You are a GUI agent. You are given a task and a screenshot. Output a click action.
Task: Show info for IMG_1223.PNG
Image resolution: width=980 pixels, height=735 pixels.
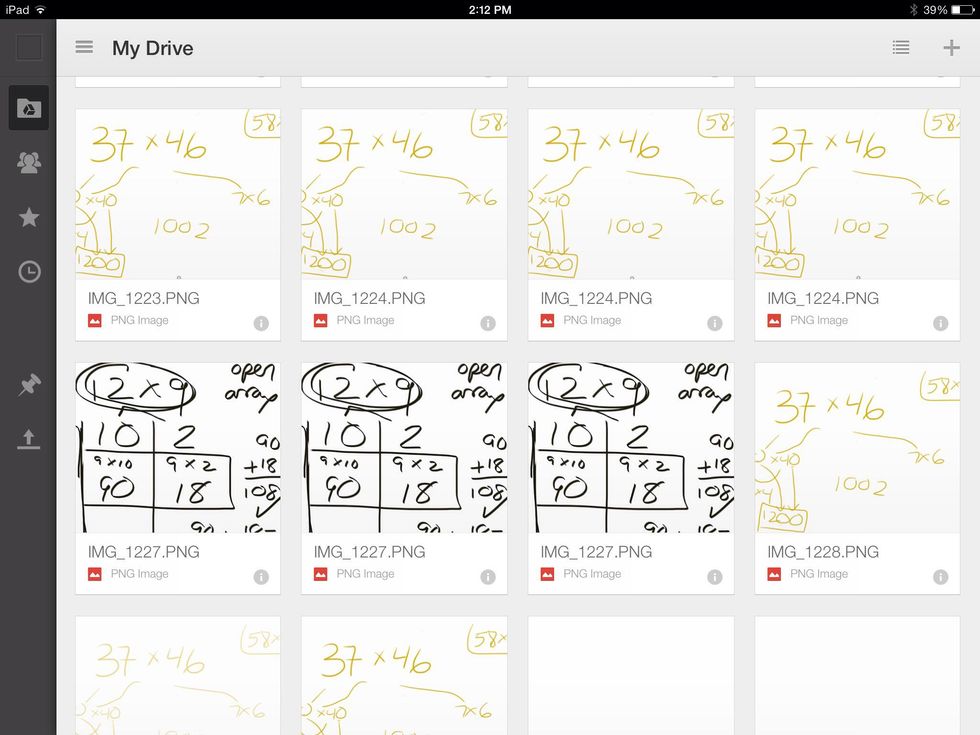[261, 323]
